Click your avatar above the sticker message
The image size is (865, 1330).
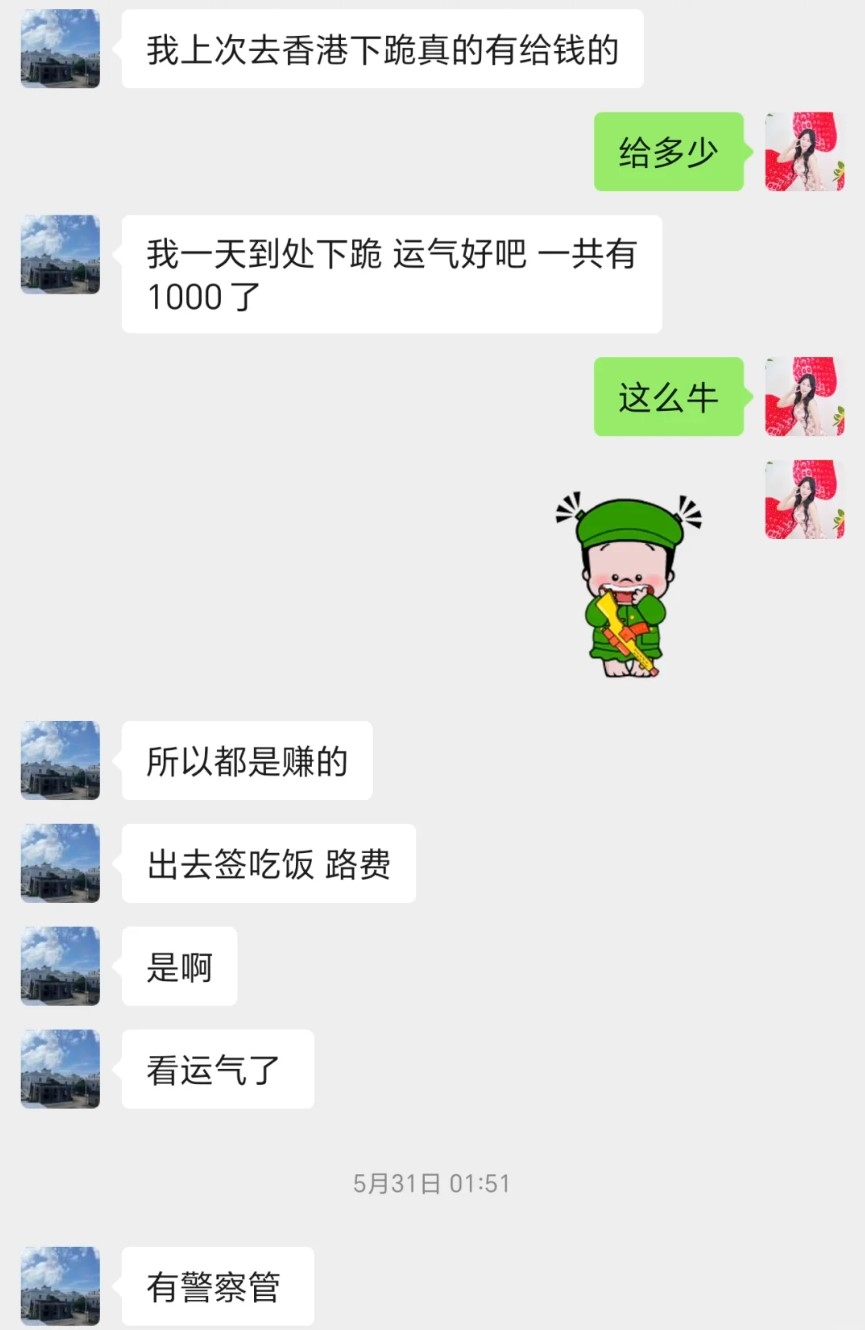tap(805, 500)
